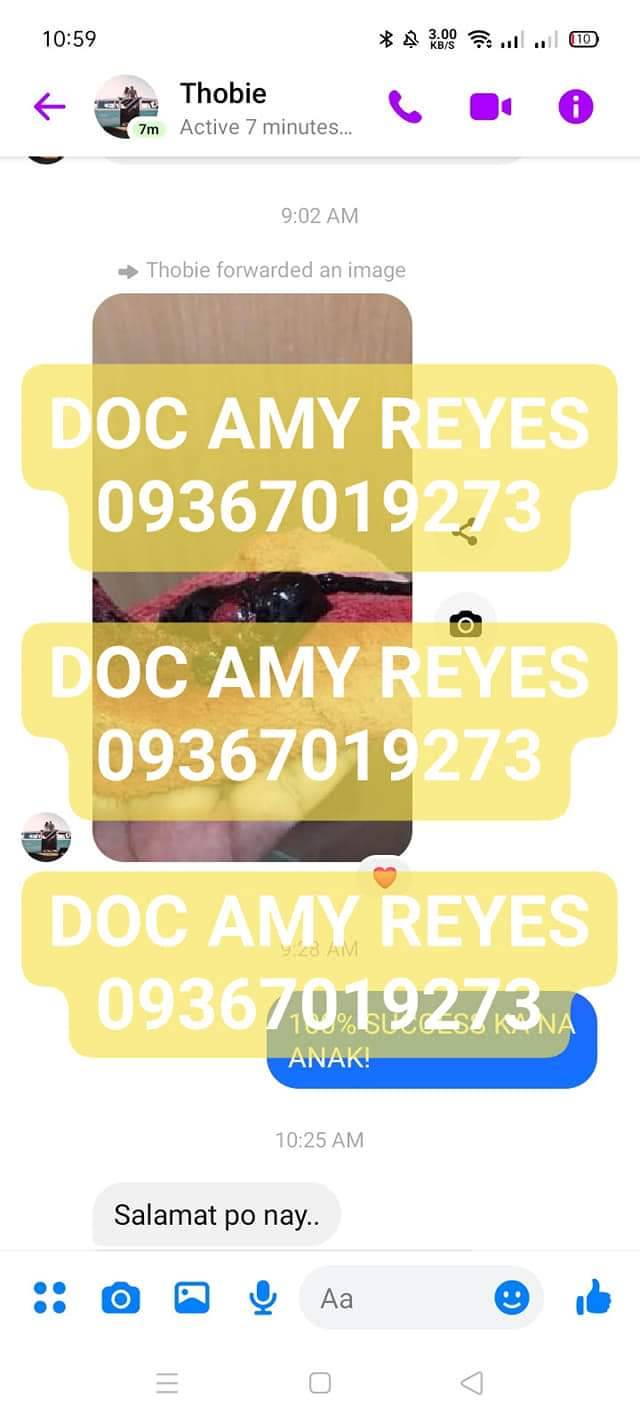Record a voice message
The height and width of the screenshot is (1422, 640).
[262, 1298]
